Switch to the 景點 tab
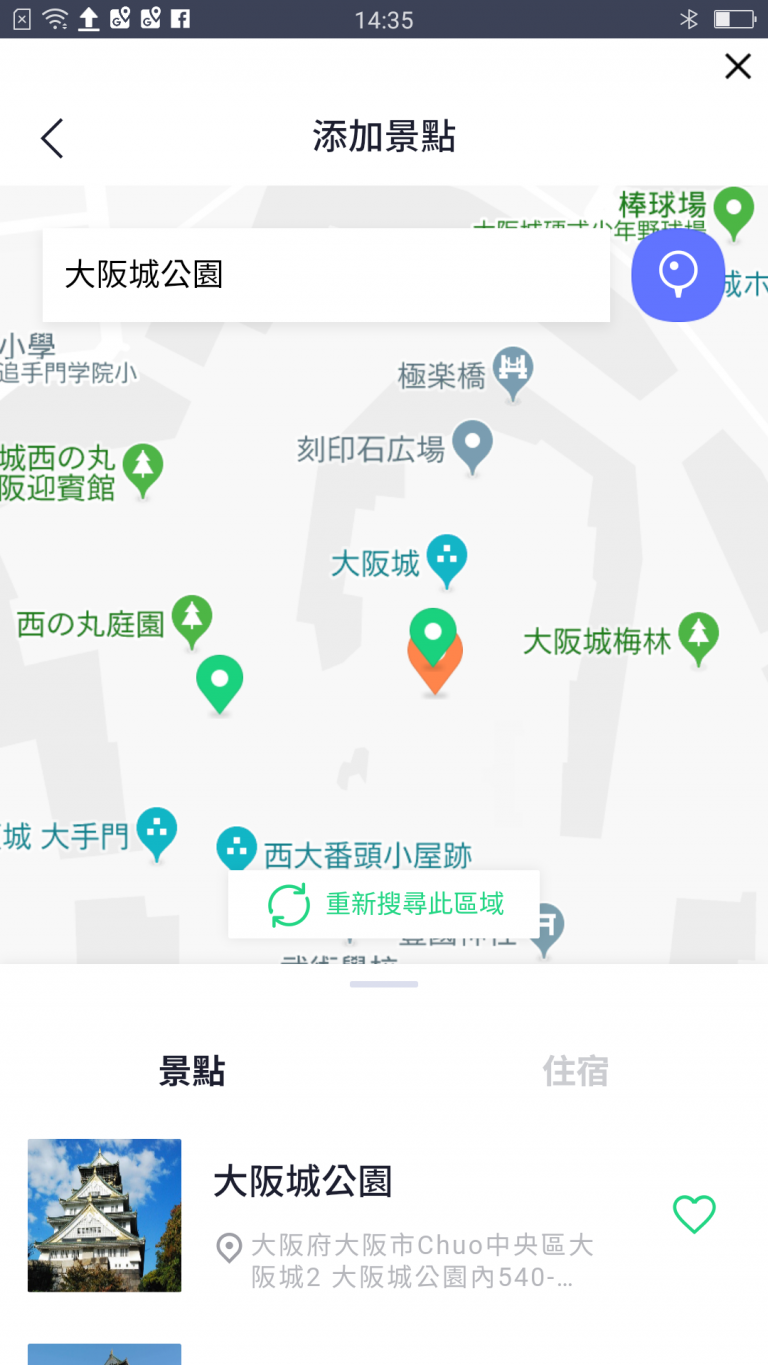This screenshot has width=768, height=1365. pos(192,1071)
